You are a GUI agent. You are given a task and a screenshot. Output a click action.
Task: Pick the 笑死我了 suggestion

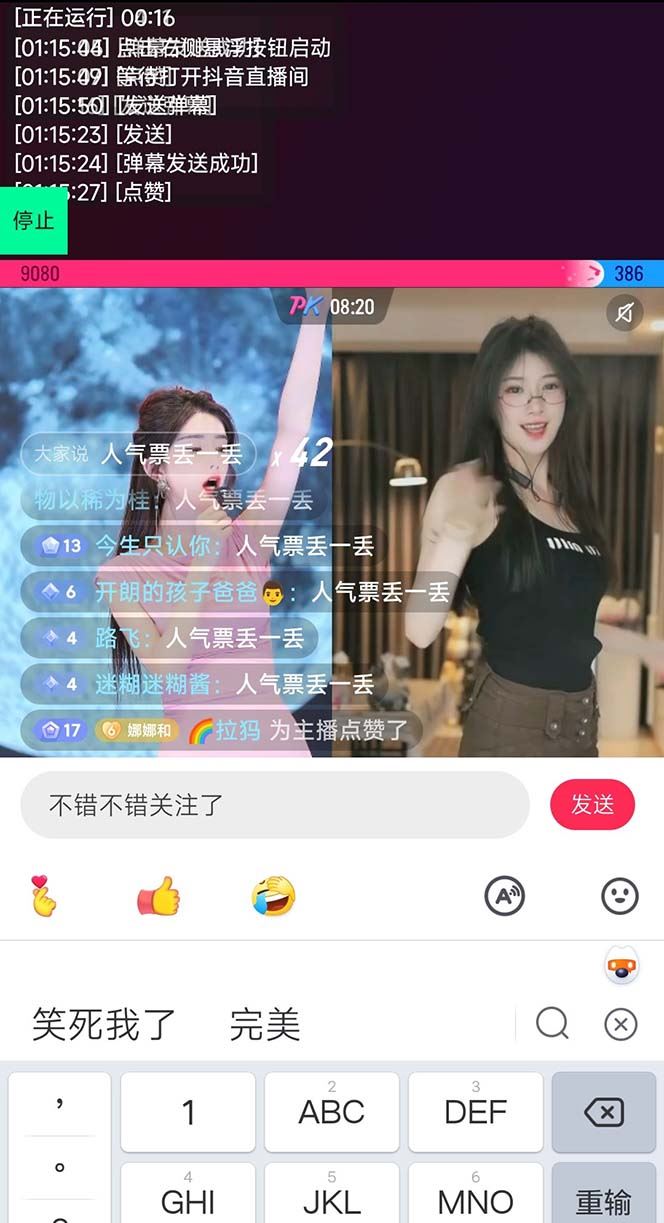click(x=104, y=1024)
